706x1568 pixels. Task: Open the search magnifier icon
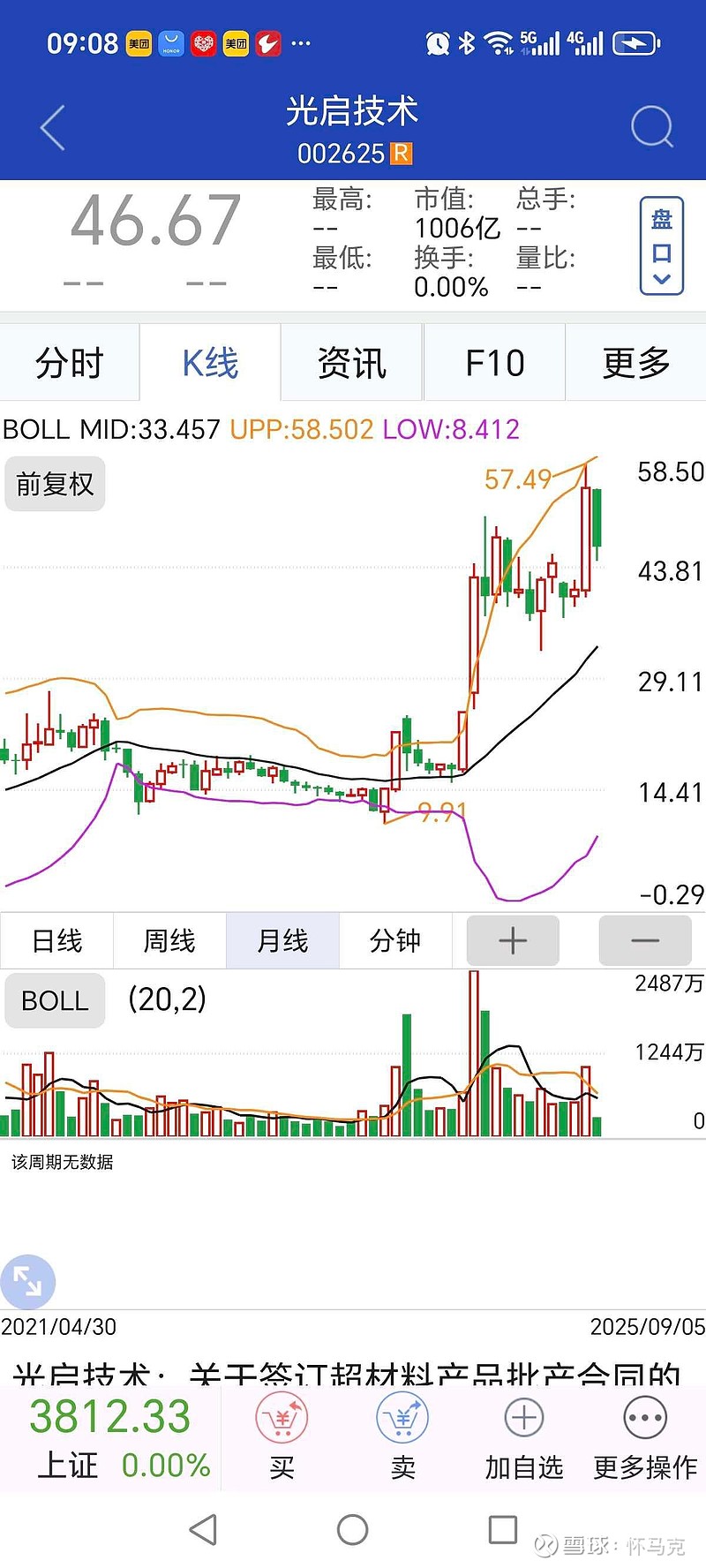[x=653, y=127]
